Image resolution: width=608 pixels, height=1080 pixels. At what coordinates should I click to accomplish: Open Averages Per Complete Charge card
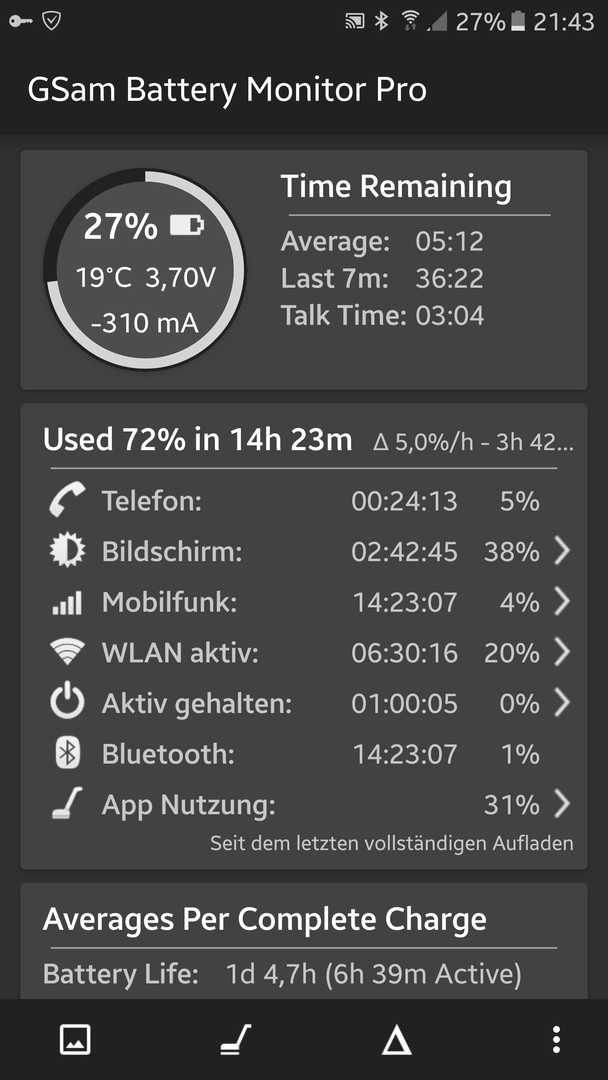click(x=304, y=941)
